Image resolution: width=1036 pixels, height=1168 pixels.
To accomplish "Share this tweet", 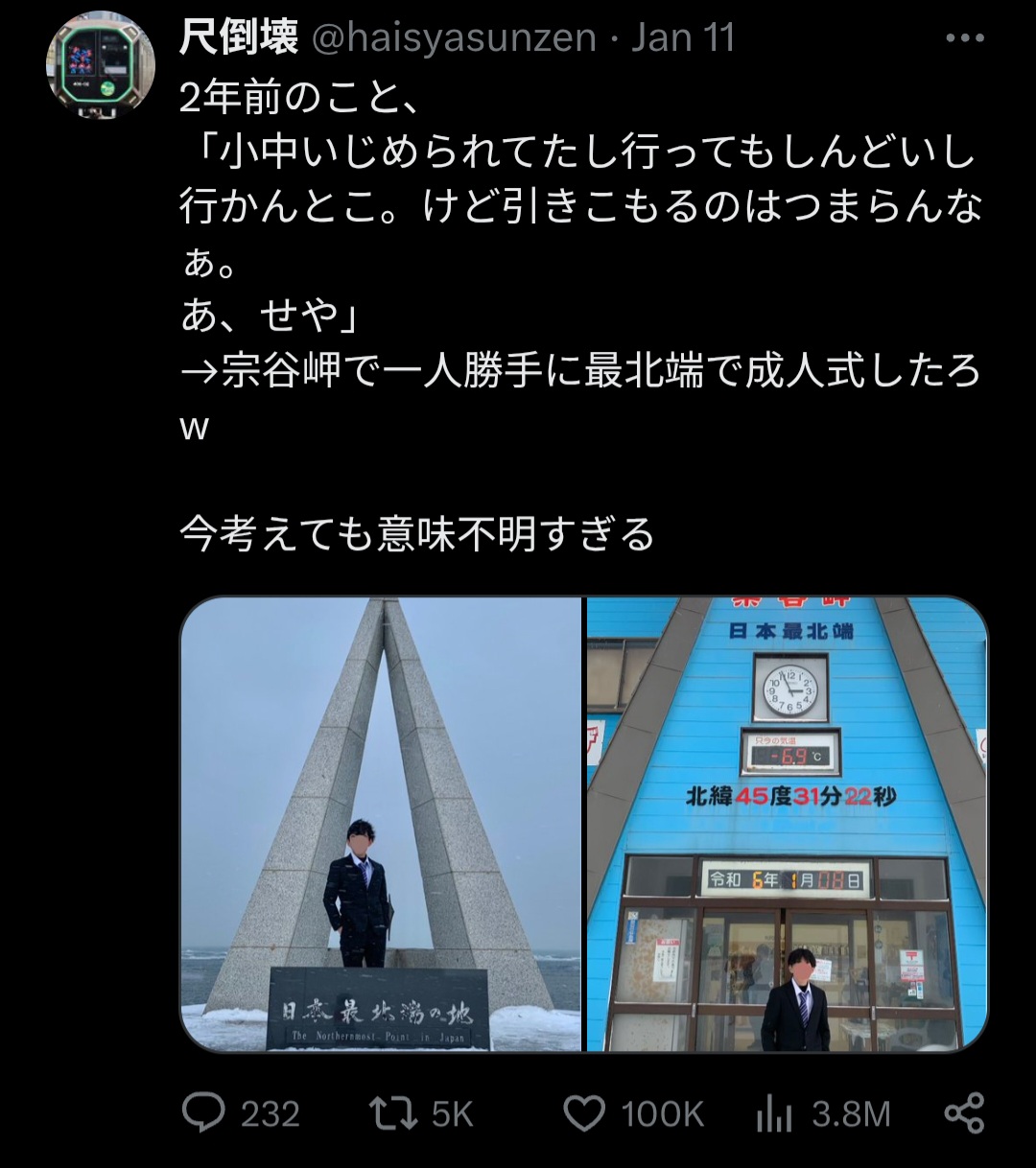I will (x=964, y=1113).
